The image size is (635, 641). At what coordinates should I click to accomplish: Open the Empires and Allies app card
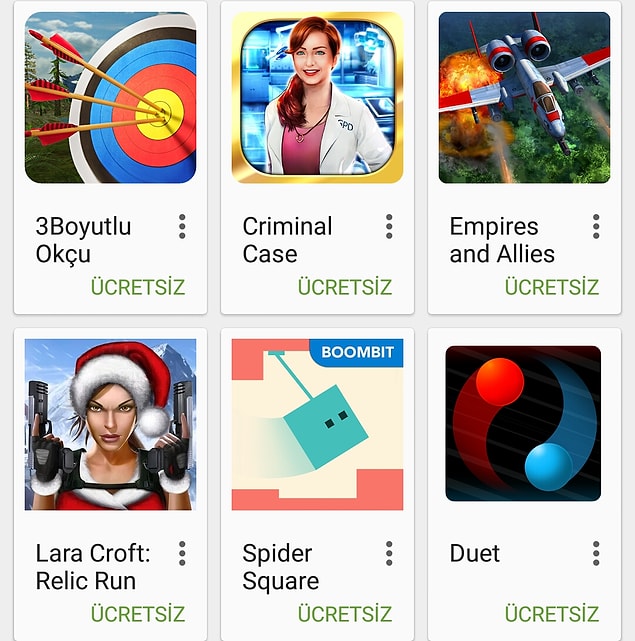coord(524,98)
